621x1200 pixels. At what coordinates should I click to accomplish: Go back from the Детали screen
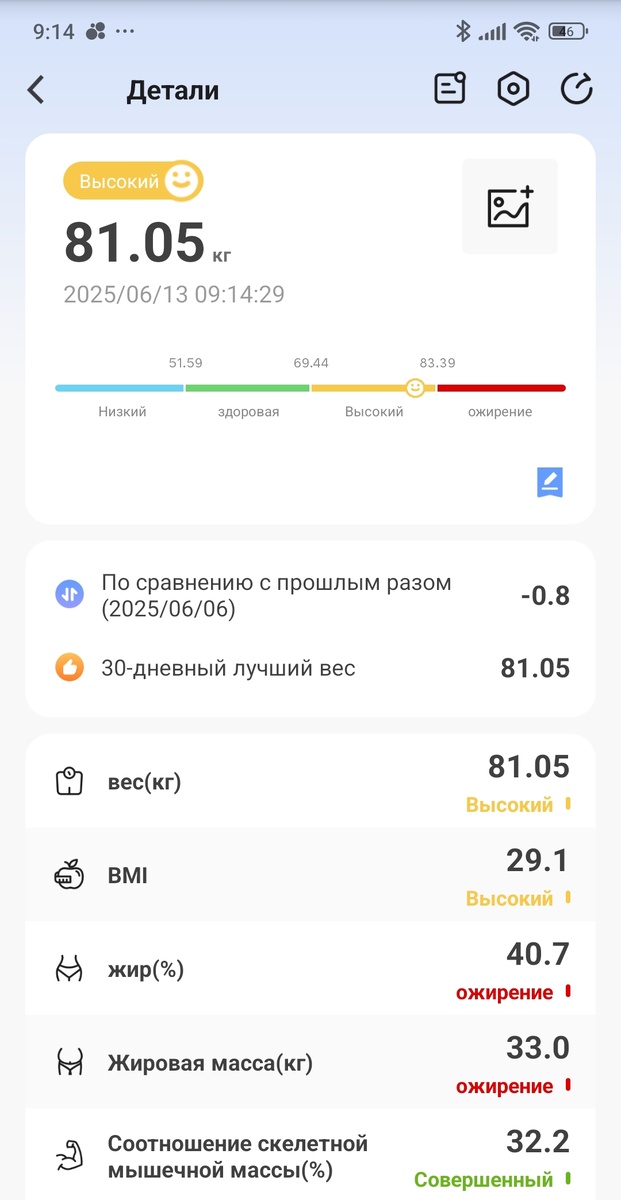click(36, 90)
